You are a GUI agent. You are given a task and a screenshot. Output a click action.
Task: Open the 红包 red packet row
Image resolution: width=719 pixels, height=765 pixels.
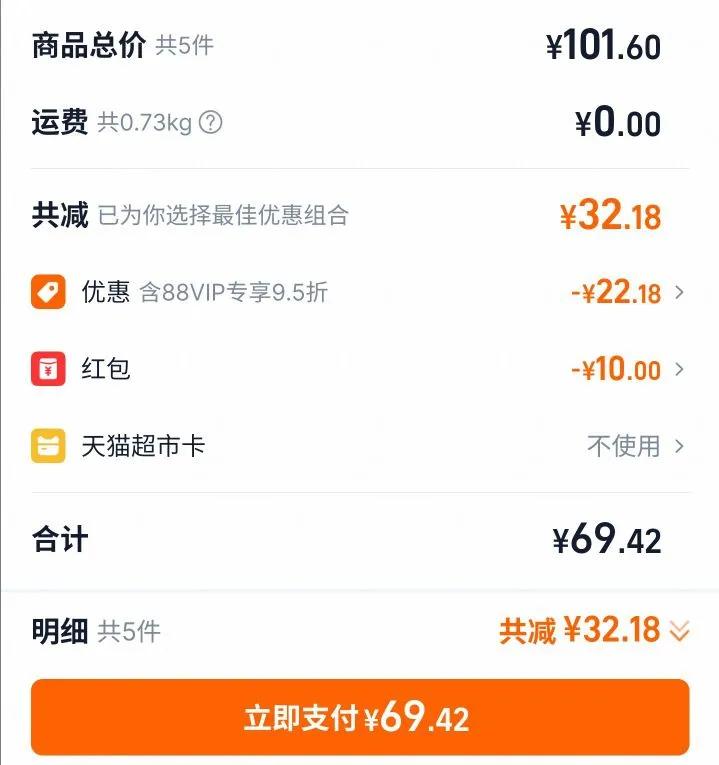pos(360,369)
